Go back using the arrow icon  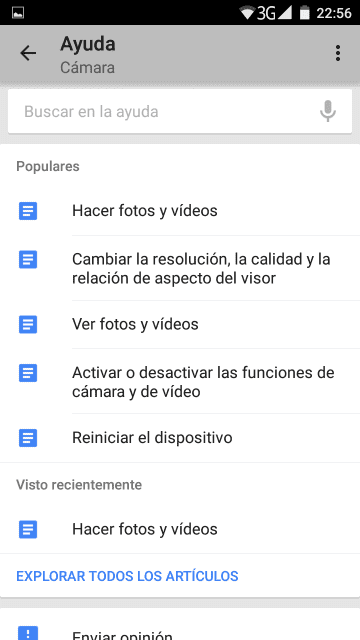(28, 53)
